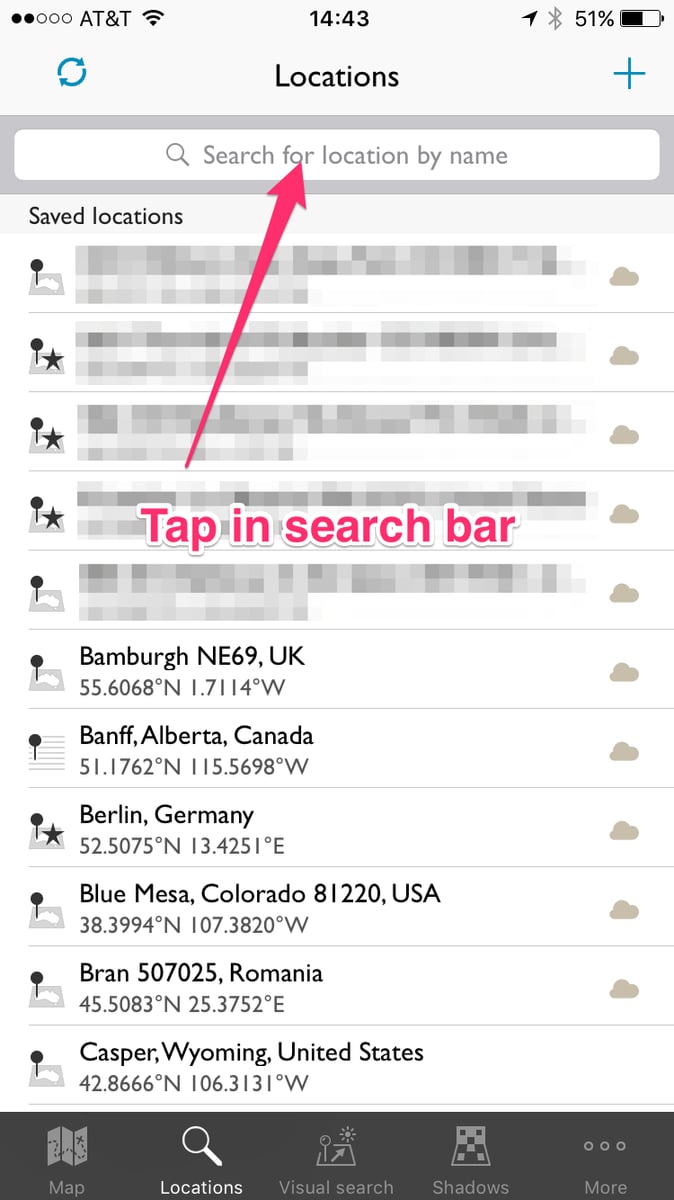Tap the cloud icon beside Berlin, Germany
674x1200 pixels.
pyautogui.click(x=624, y=829)
